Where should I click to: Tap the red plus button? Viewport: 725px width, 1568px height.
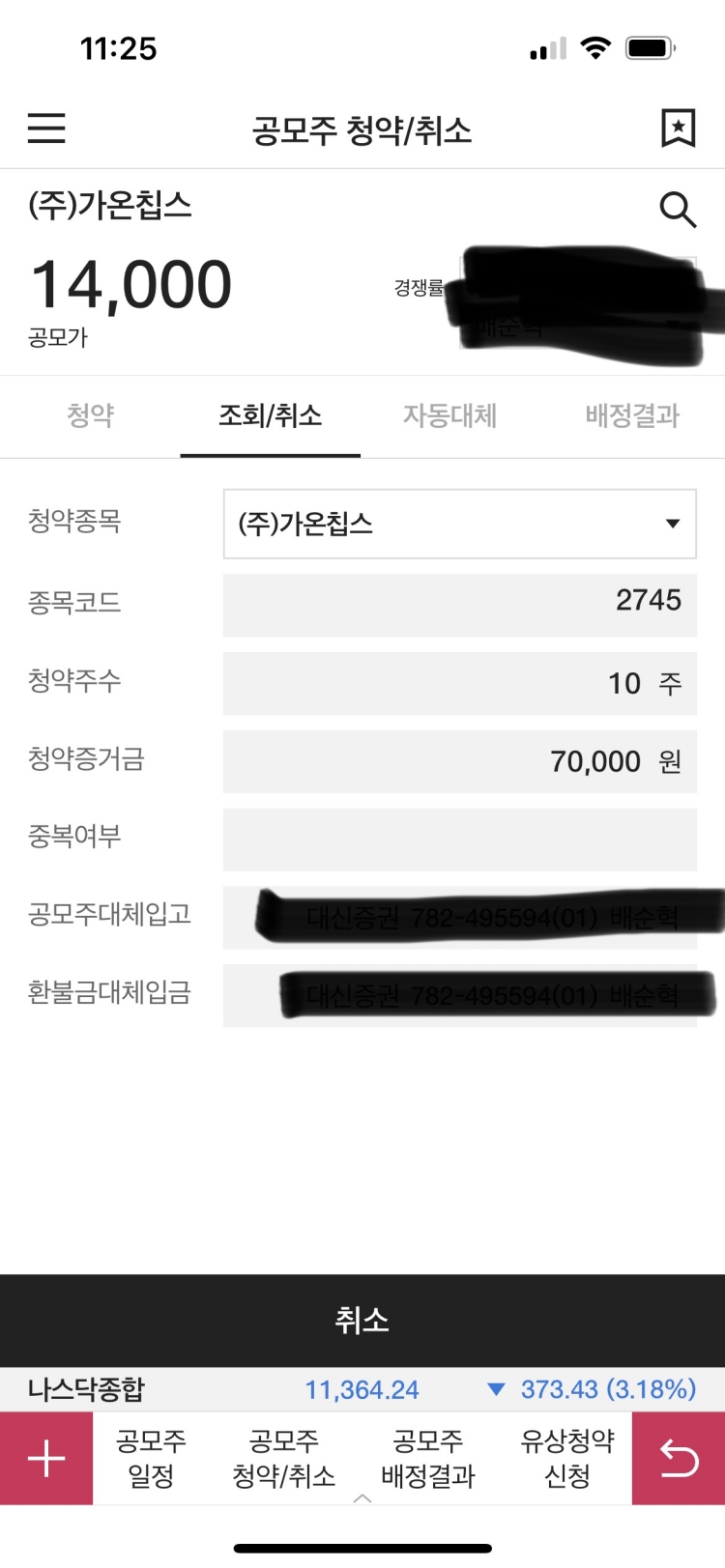[46, 1458]
